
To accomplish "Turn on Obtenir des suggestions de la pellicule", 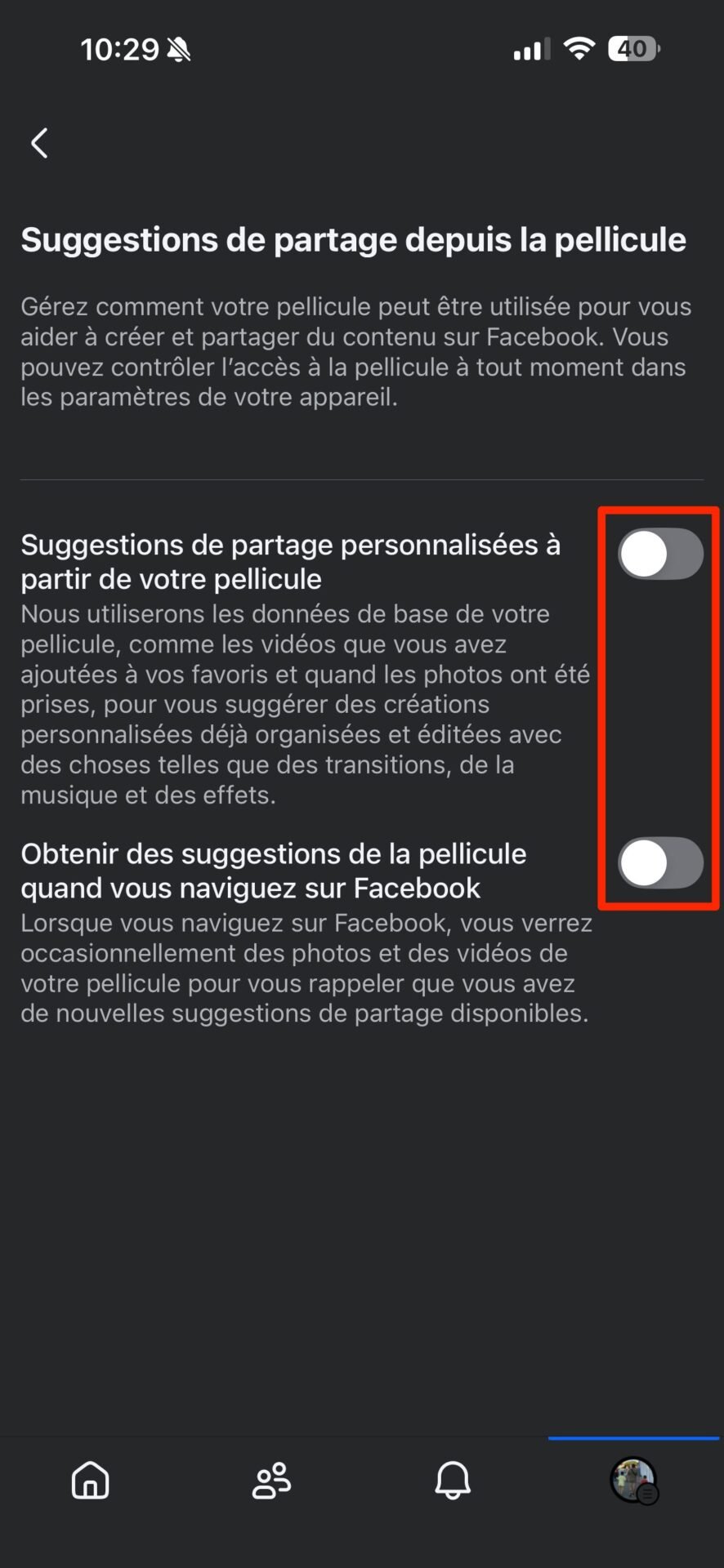I will coord(660,863).
